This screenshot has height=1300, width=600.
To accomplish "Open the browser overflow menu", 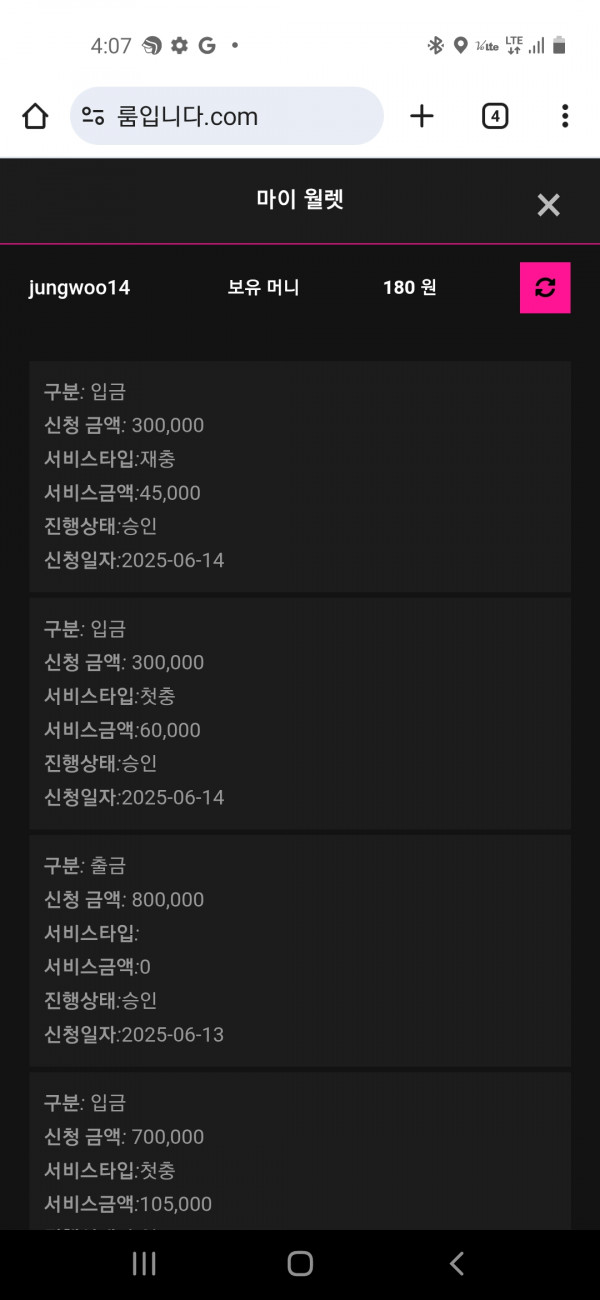I will pos(565,117).
